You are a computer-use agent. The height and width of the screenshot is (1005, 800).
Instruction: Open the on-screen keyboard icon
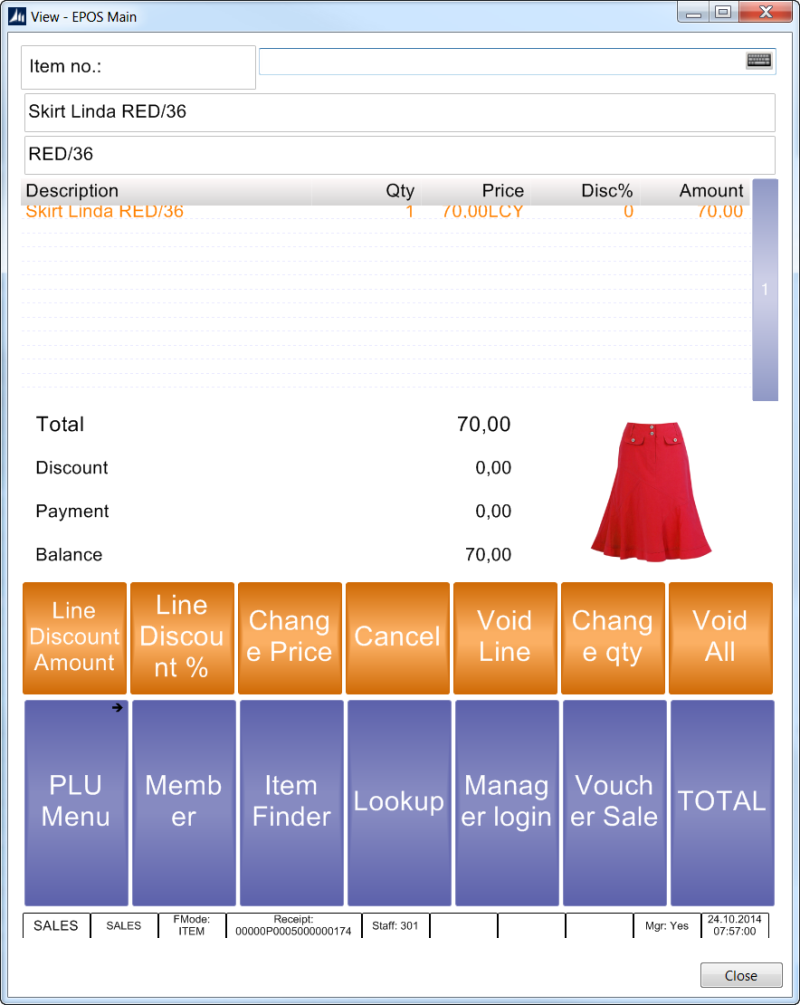coord(759,61)
